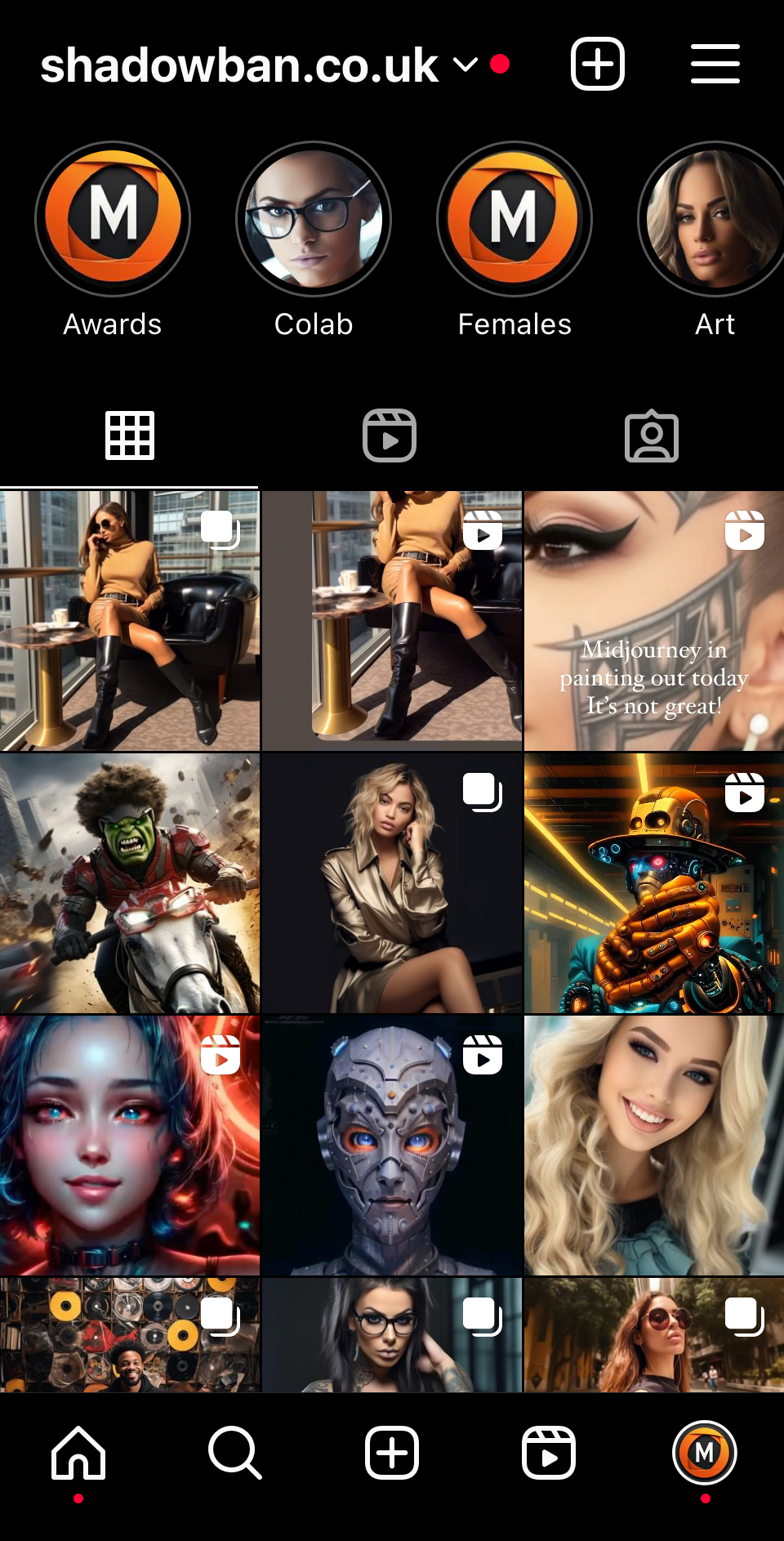View the Colab highlight

(x=314, y=219)
